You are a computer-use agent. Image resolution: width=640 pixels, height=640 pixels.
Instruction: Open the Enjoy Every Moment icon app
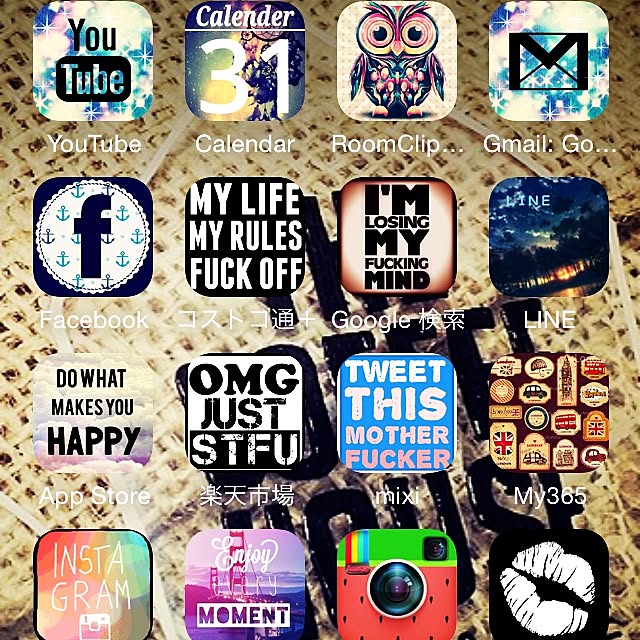pos(245,586)
